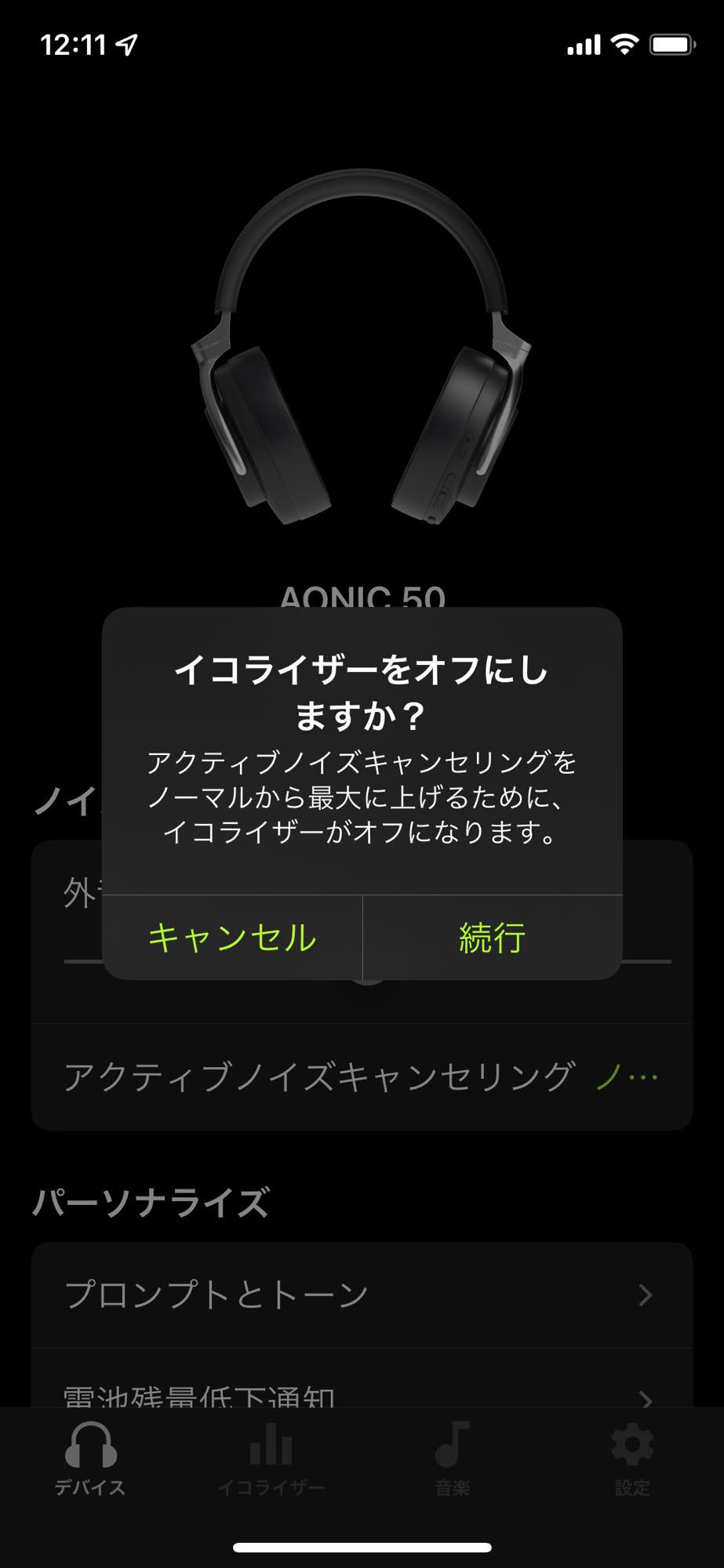Open the アクティブノイズキャンセリング row
Screen dimensions: 724x1568
coord(362,1076)
